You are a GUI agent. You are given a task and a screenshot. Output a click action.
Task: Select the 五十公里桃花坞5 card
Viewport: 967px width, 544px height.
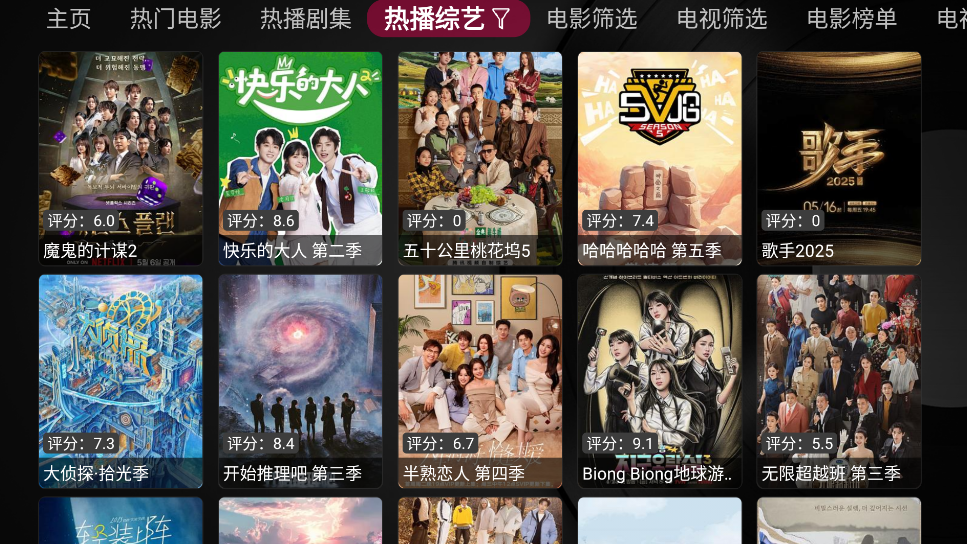coord(480,158)
